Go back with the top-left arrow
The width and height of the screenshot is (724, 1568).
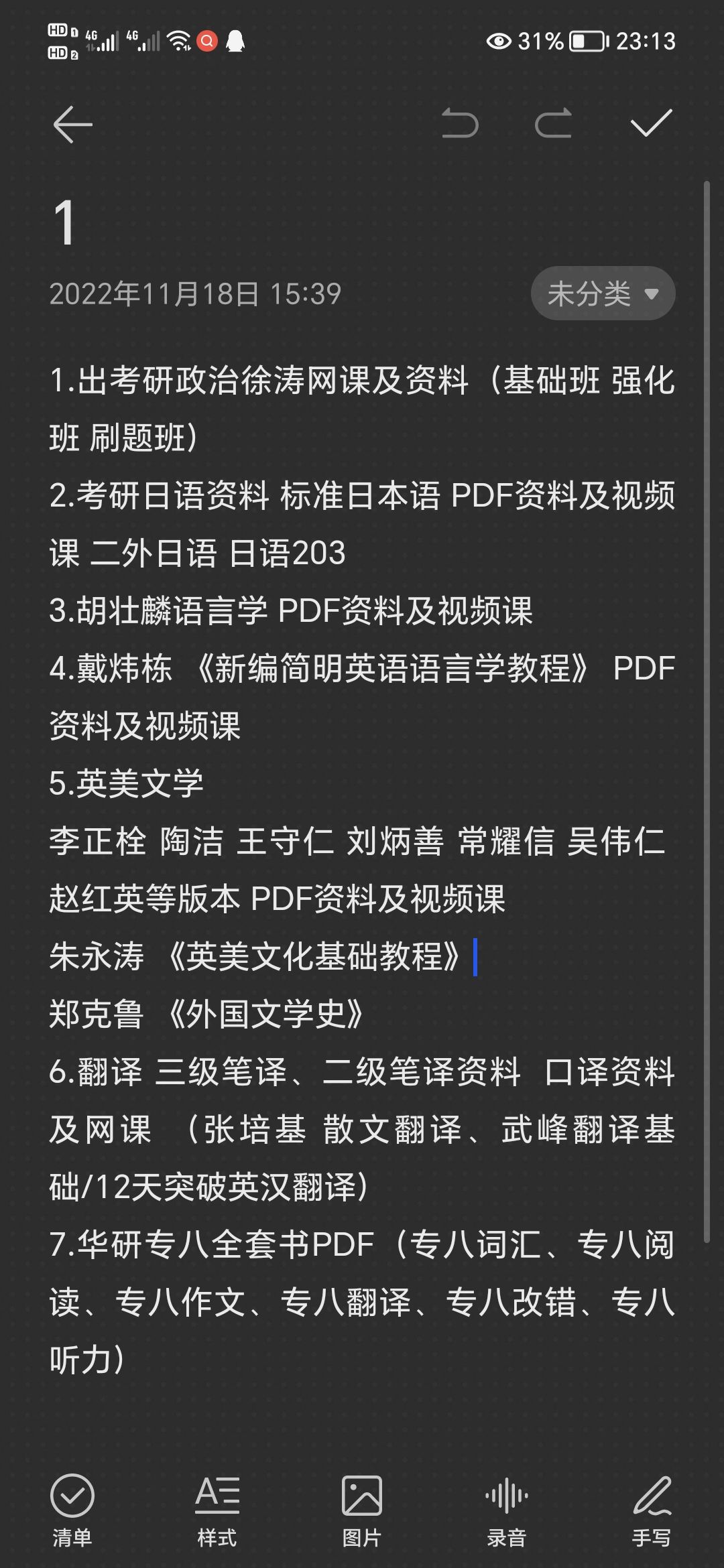pyautogui.click(x=72, y=125)
